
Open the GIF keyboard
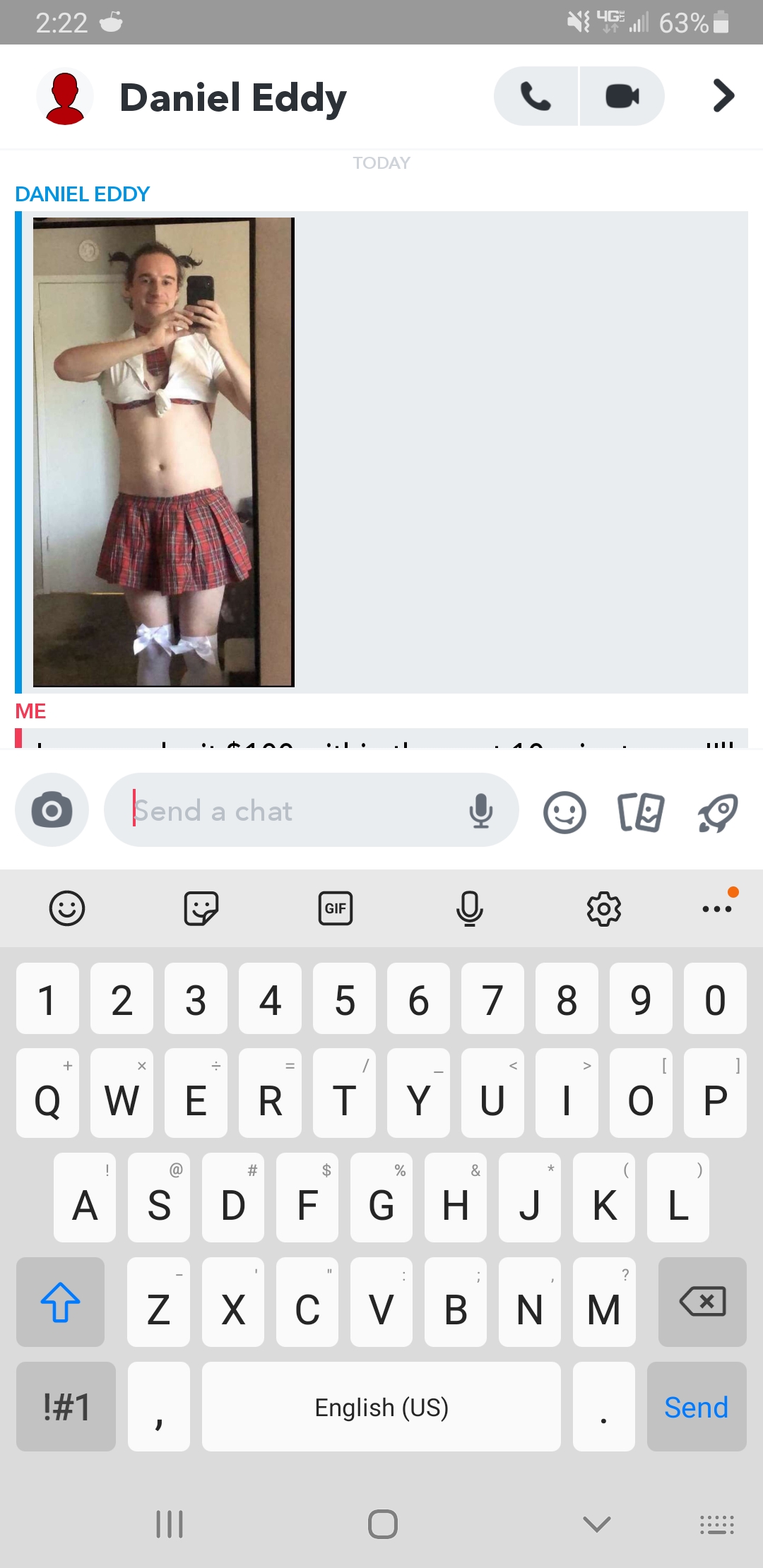tap(336, 908)
